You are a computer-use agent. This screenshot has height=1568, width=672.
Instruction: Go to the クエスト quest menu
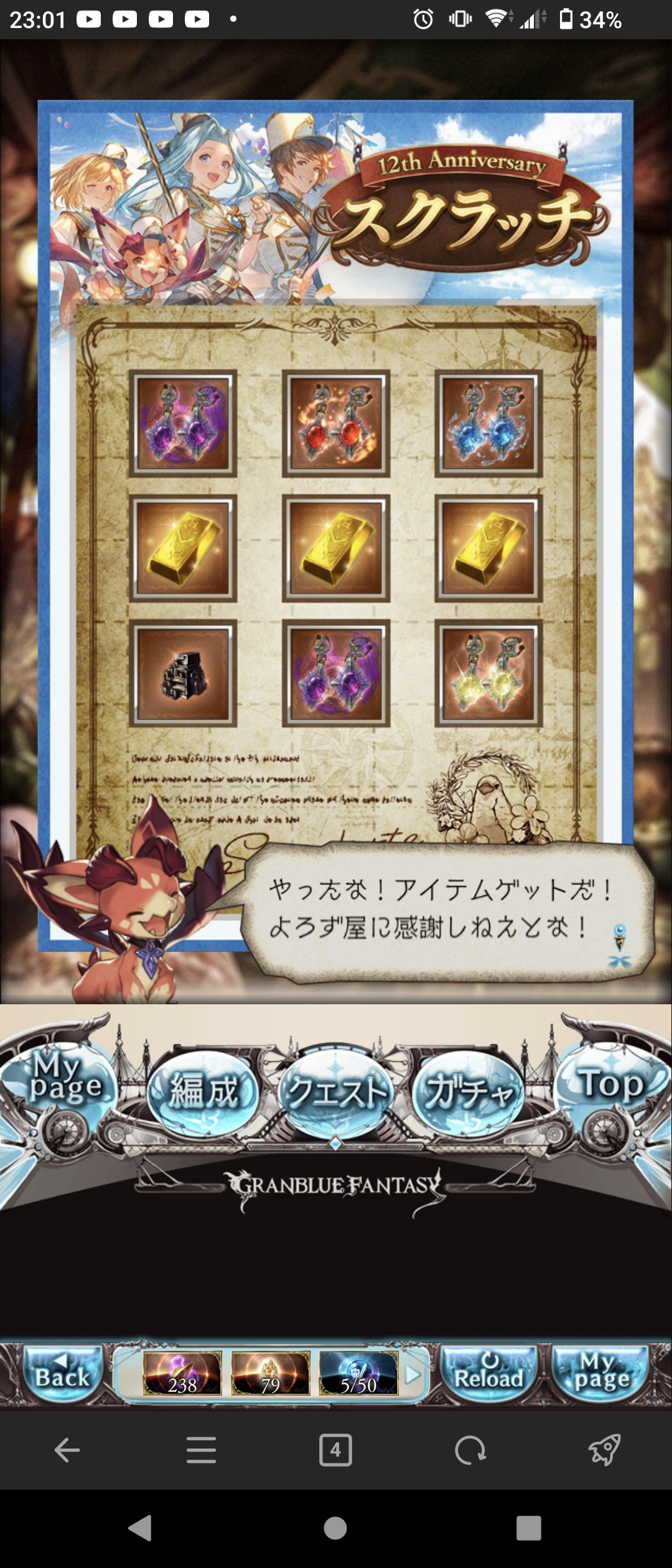336,1093
